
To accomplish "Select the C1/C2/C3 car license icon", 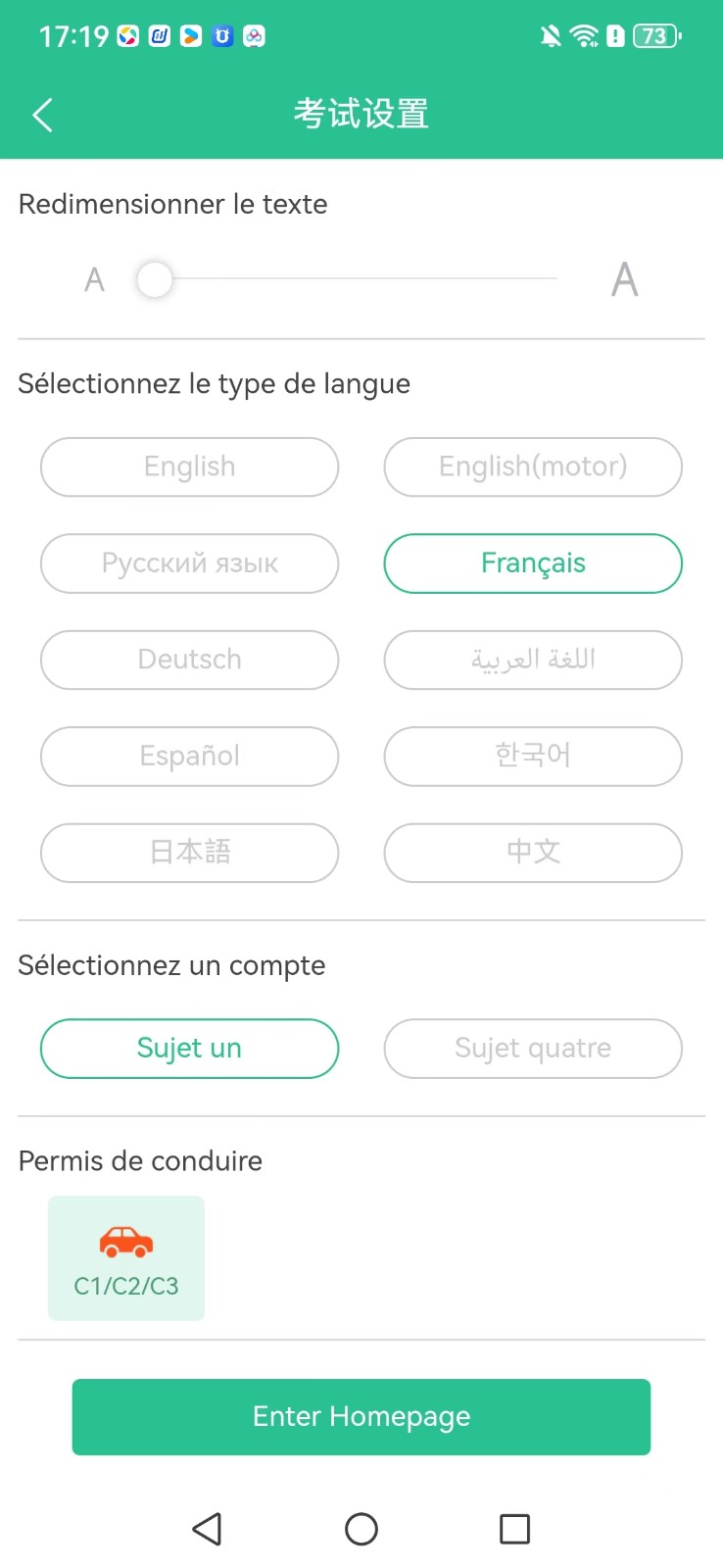I will (x=125, y=1257).
